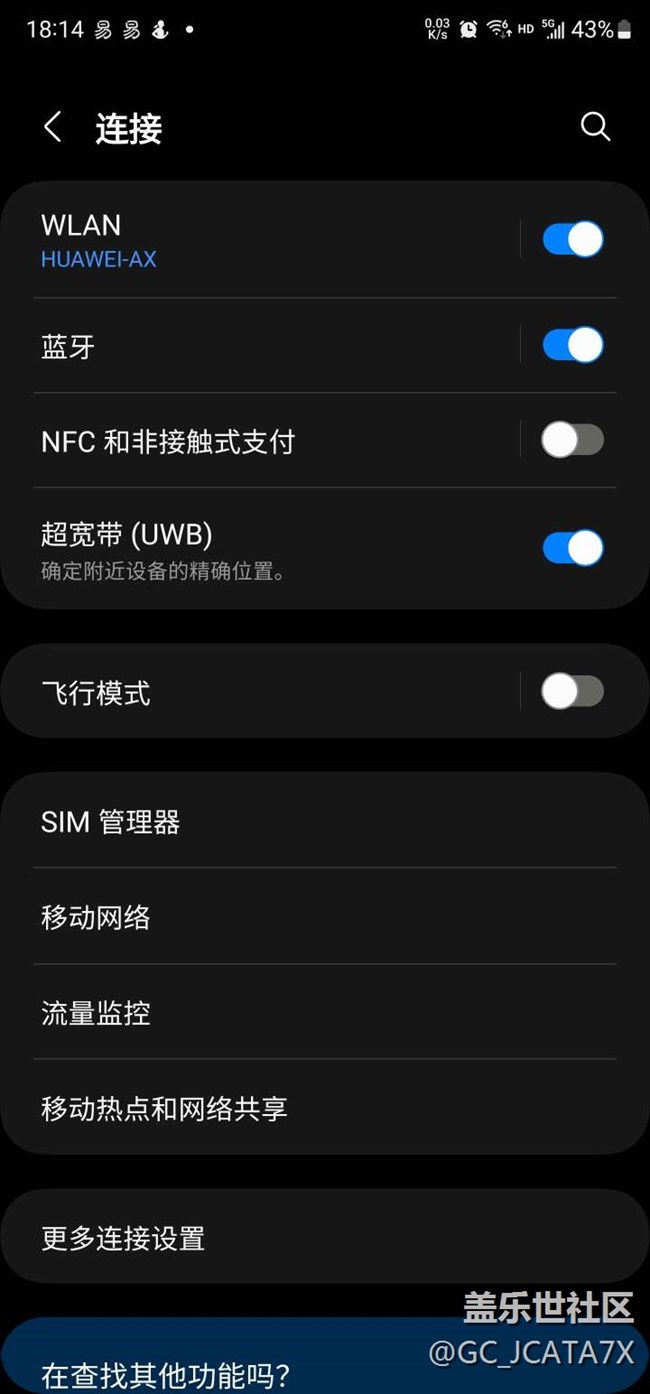Open 飞行模式 settings row
This screenshot has width=650, height=1394.
[250, 692]
